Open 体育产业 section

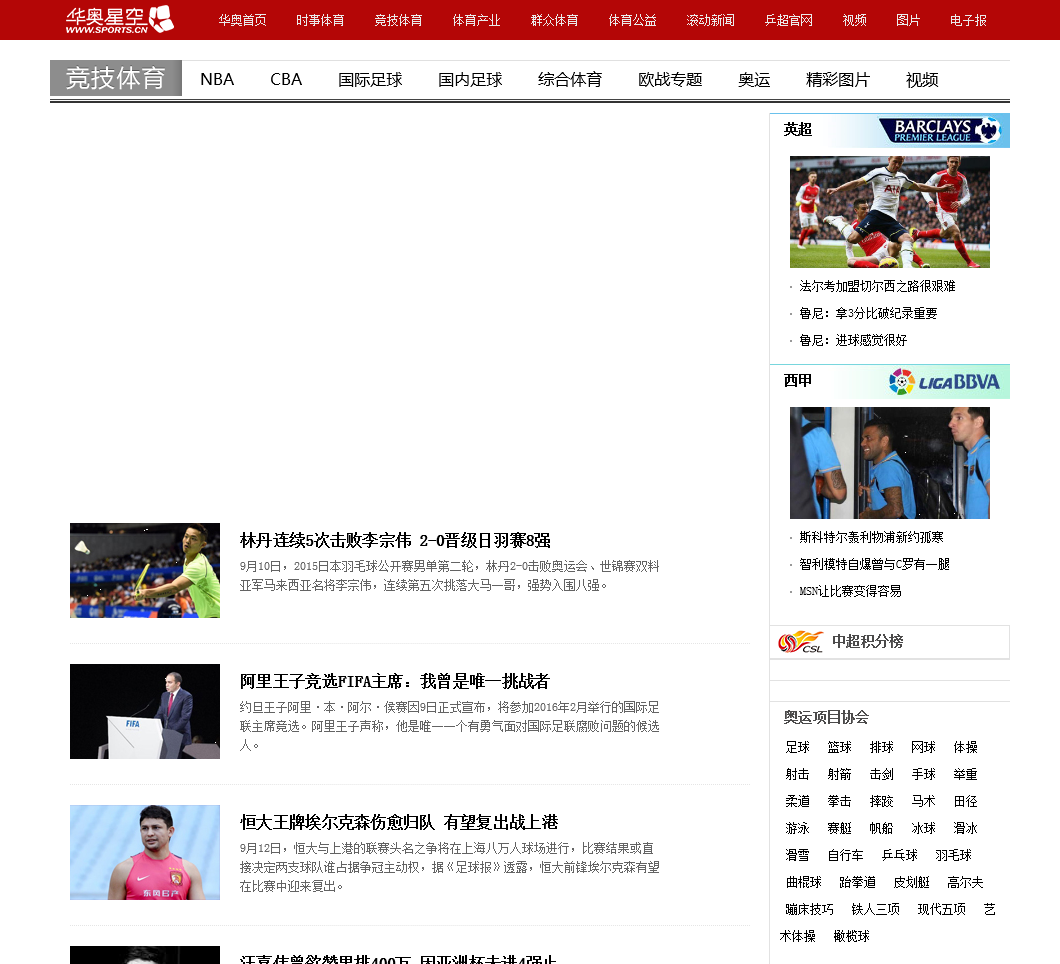click(476, 20)
